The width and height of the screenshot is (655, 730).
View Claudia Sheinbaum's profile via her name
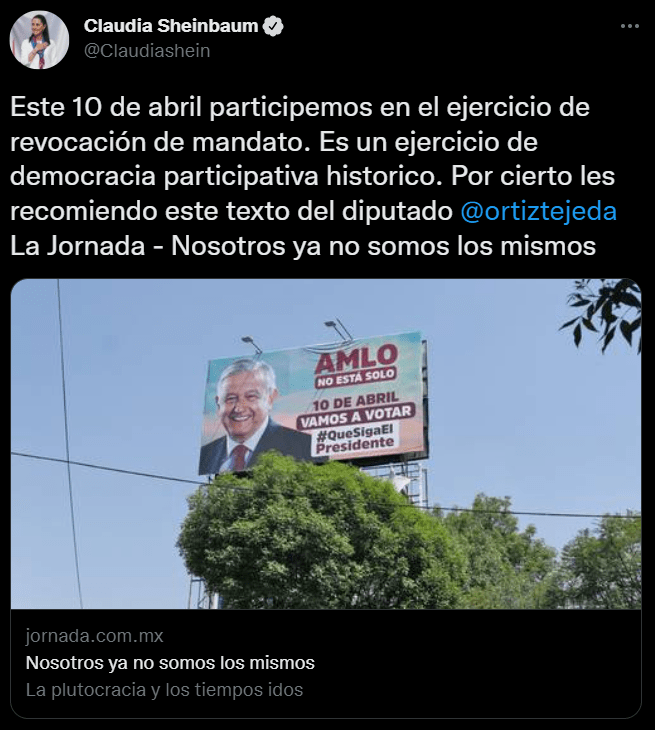click(171, 26)
